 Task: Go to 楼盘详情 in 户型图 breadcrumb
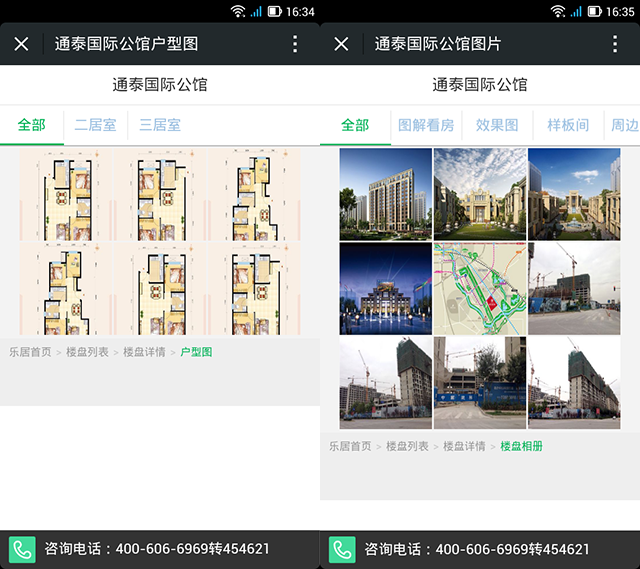(144, 352)
